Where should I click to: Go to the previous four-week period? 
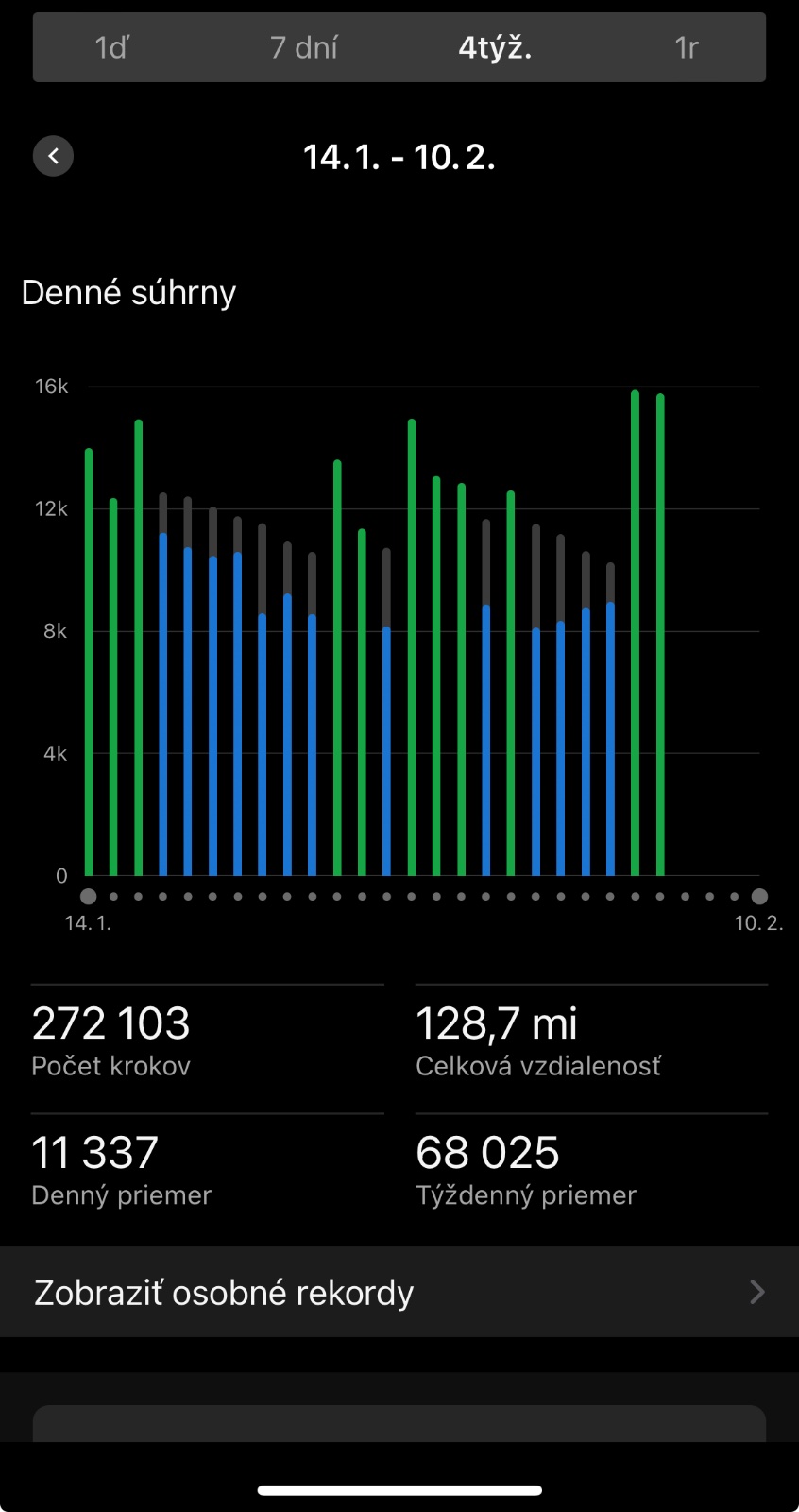click(x=54, y=156)
